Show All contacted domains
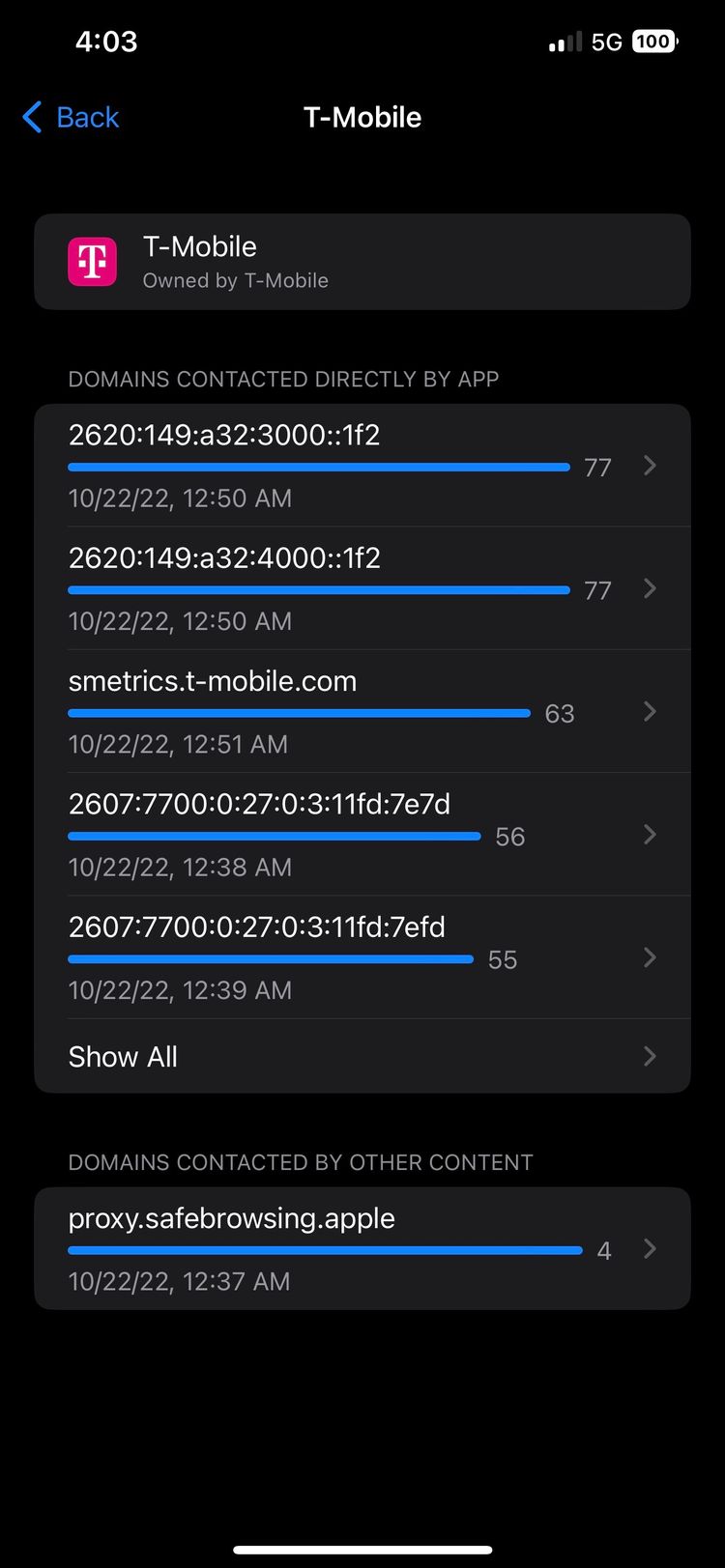This screenshot has height=1568, width=725. click(362, 1056)
